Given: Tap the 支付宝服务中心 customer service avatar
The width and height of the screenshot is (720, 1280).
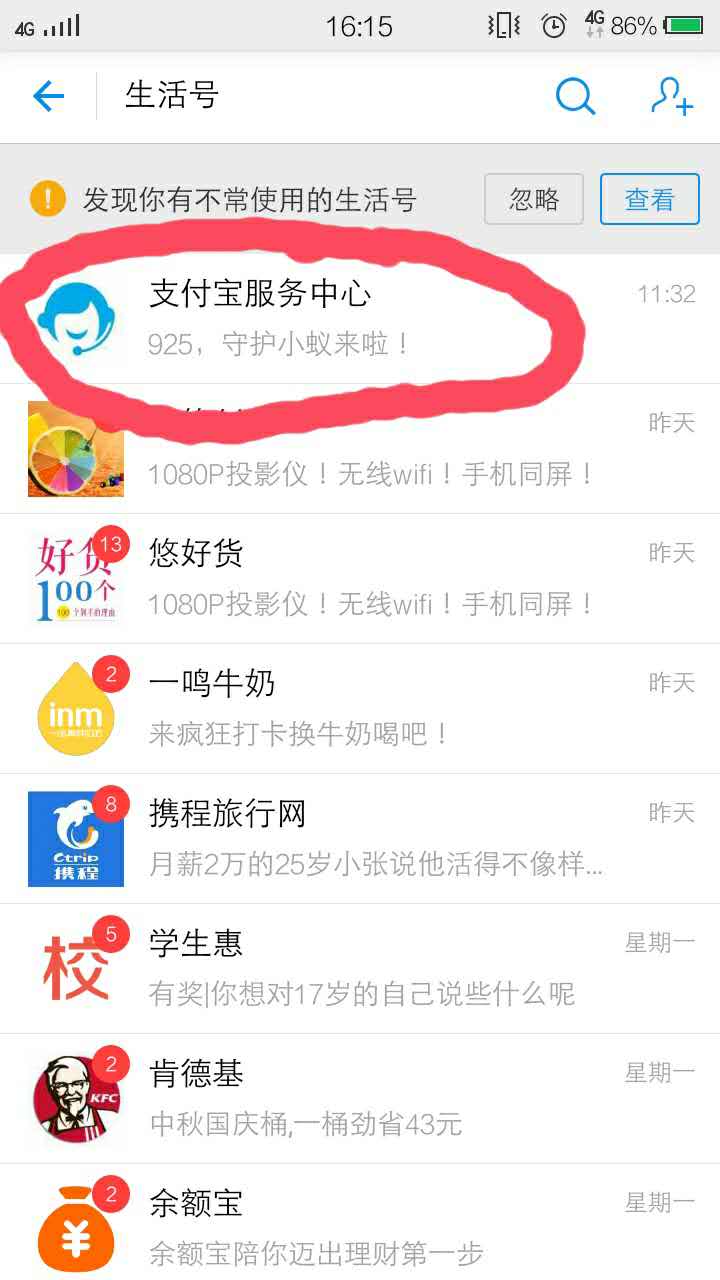Looking at the screenshot, I should (x=75, y=320).
